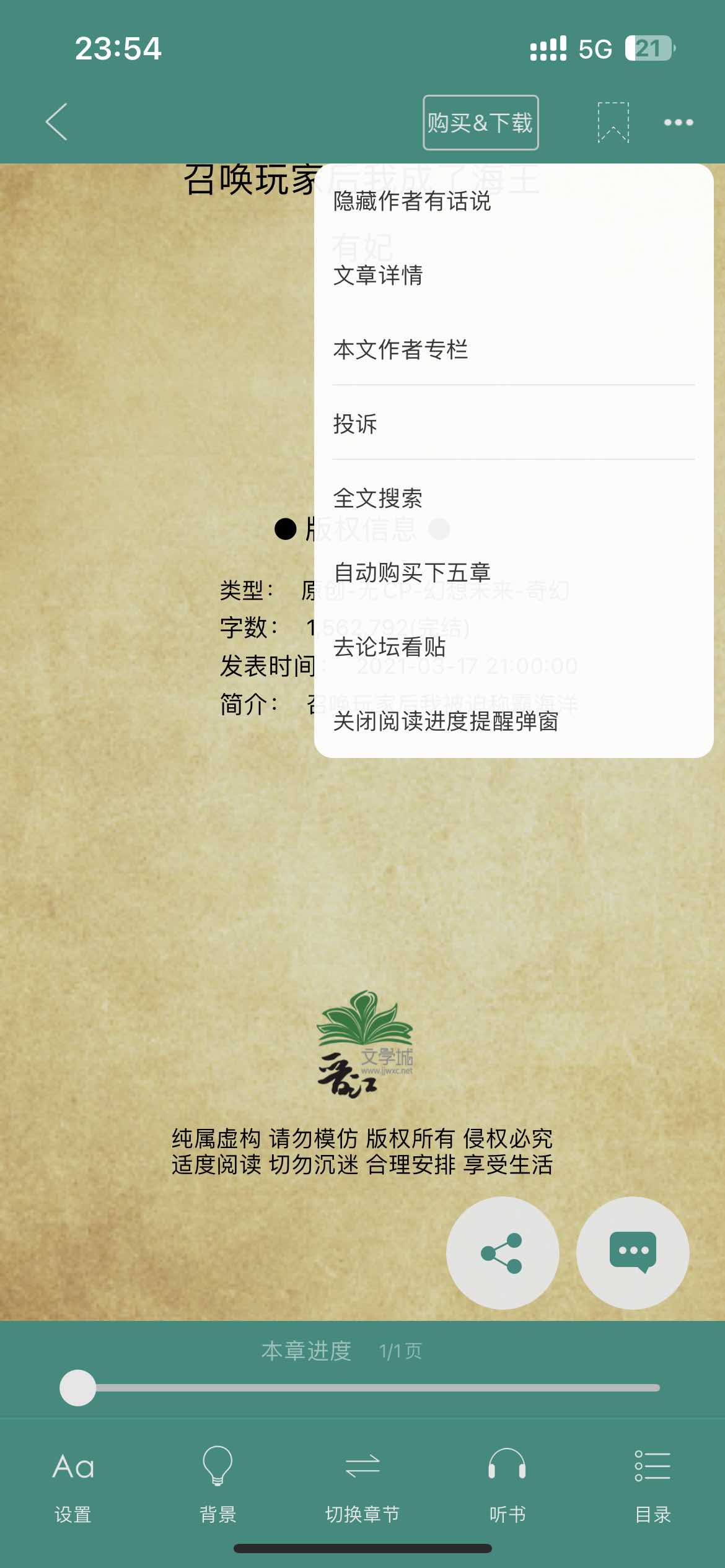Tap the 购买&下载 button
This screenshot has width=725, height=1568.
480,123
